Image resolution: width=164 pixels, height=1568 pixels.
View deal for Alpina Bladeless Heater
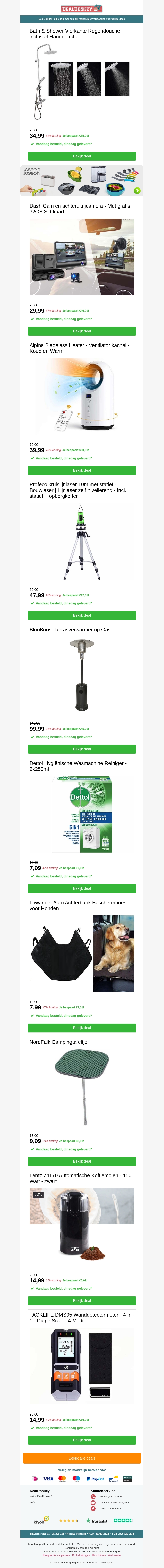82,471
